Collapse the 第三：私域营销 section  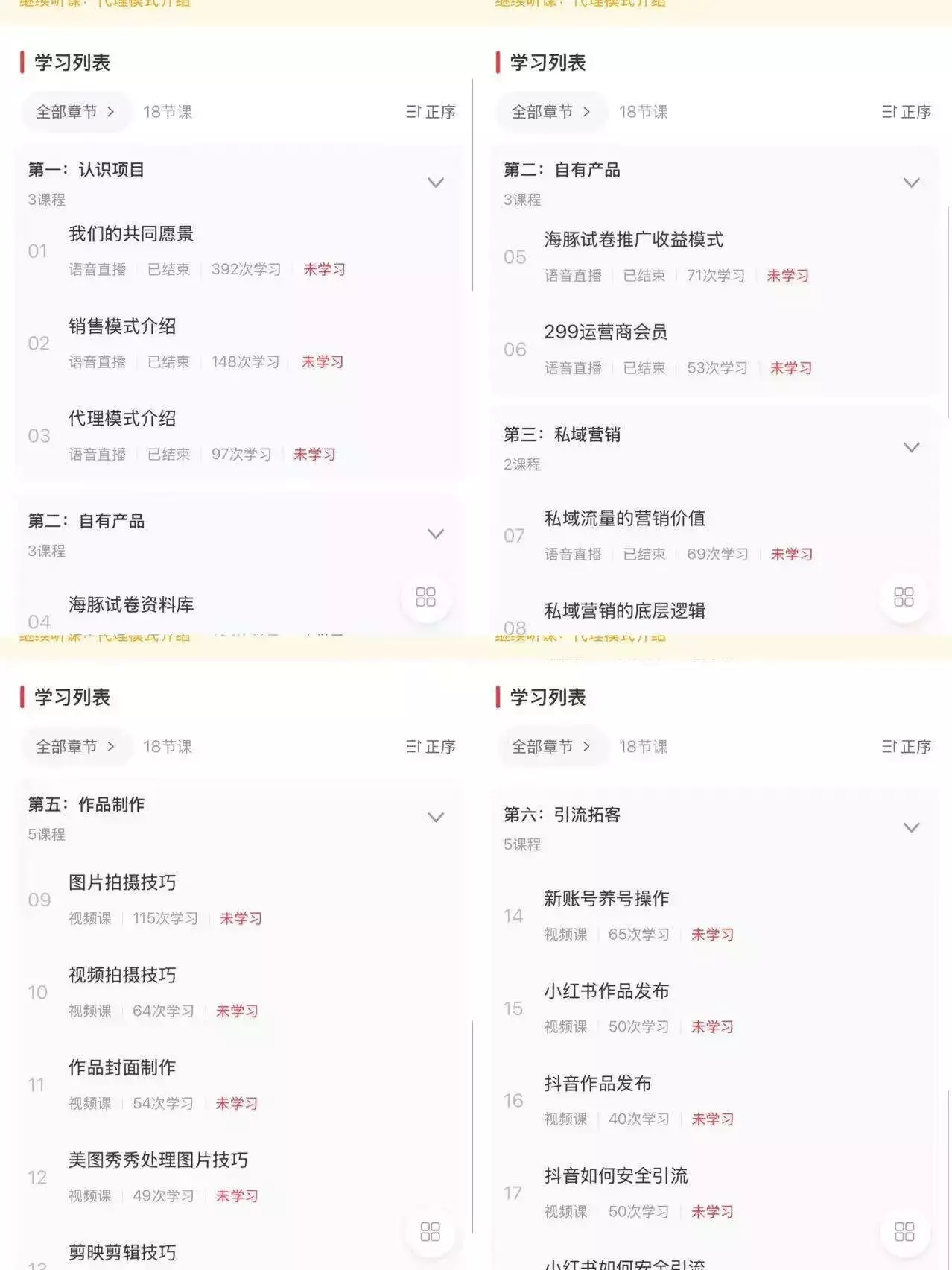pos(910,448)
